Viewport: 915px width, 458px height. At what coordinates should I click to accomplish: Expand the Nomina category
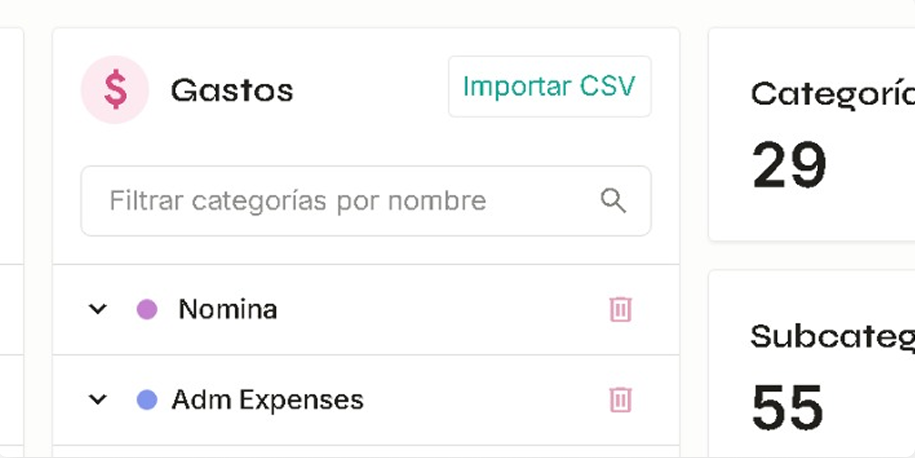pyautogui.click(x=98, y=310)
